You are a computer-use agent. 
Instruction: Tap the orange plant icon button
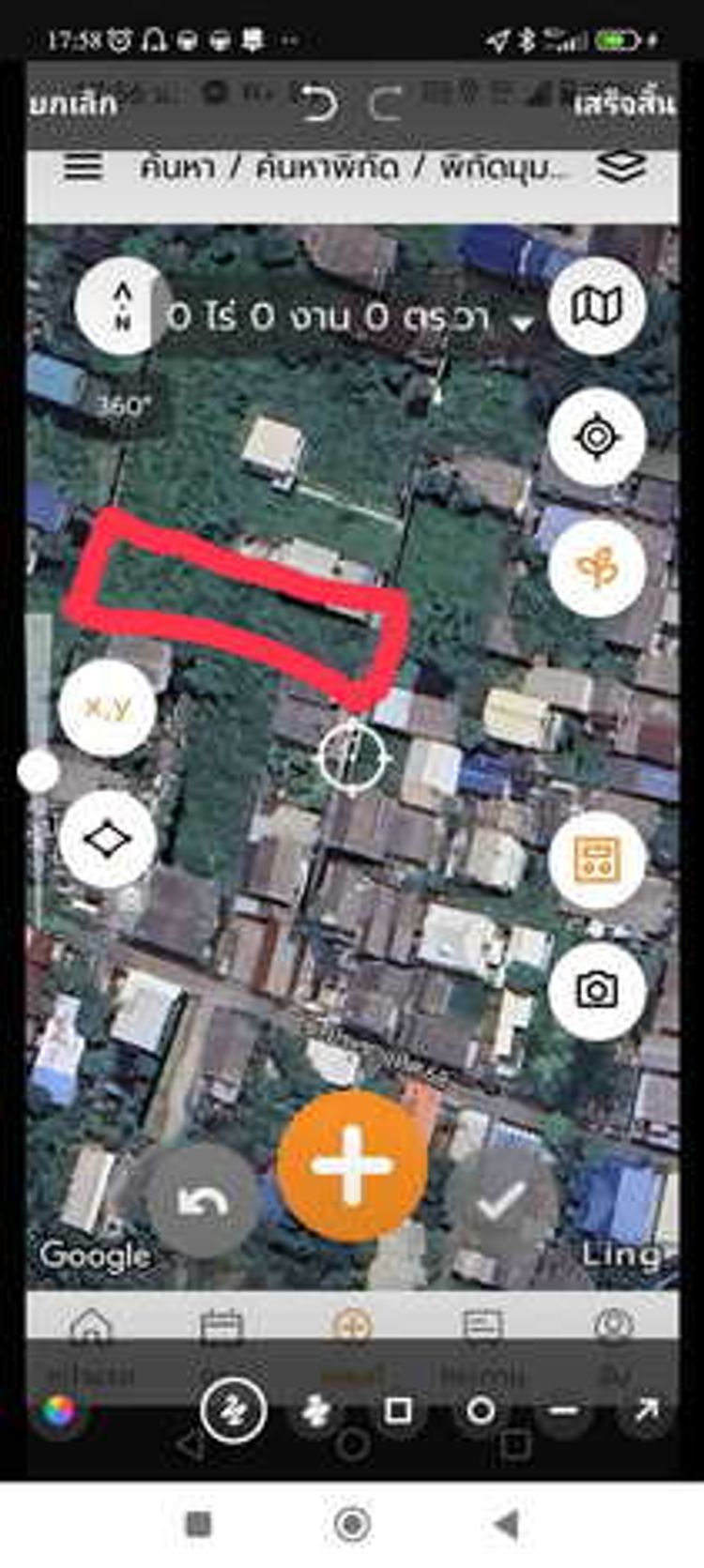coord(597,569)
